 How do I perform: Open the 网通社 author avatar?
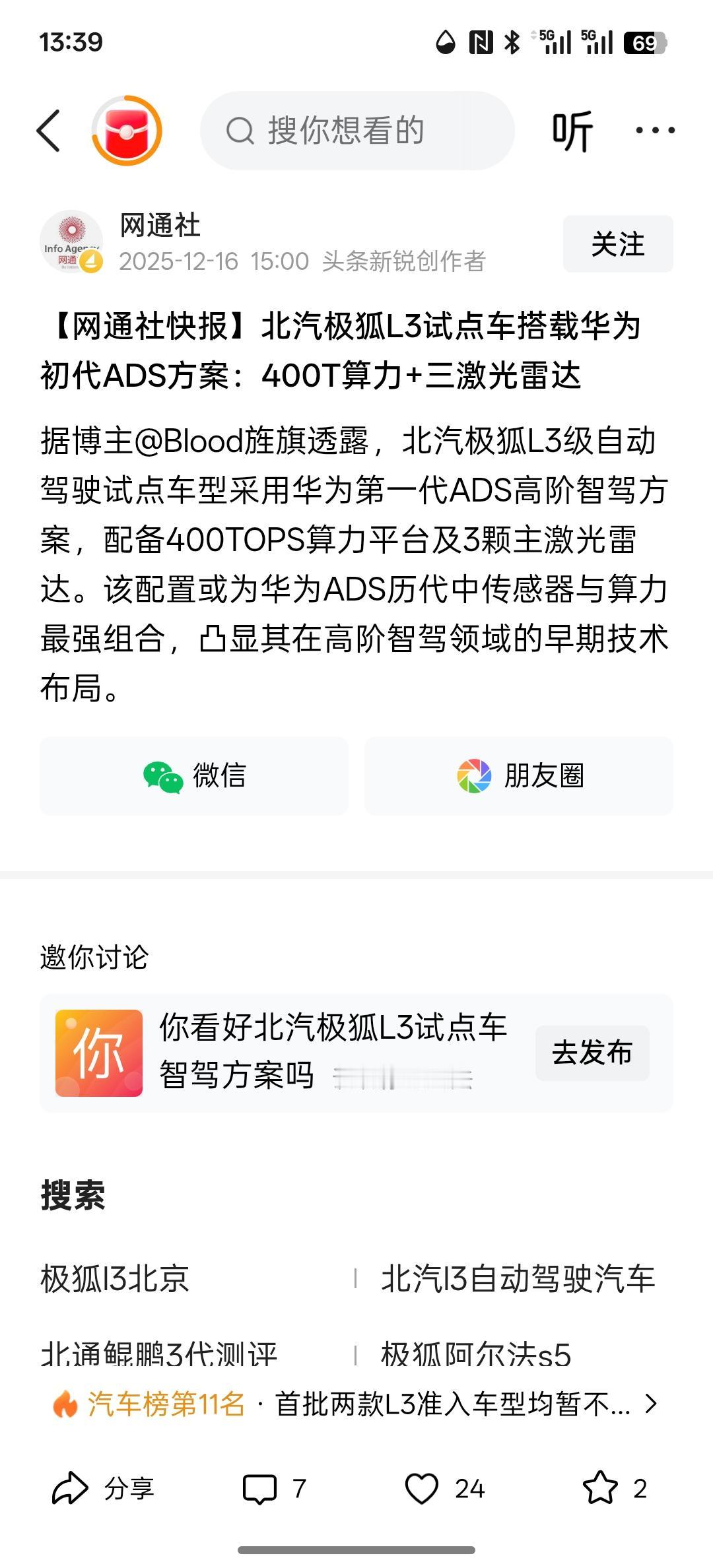click(74, 242)
